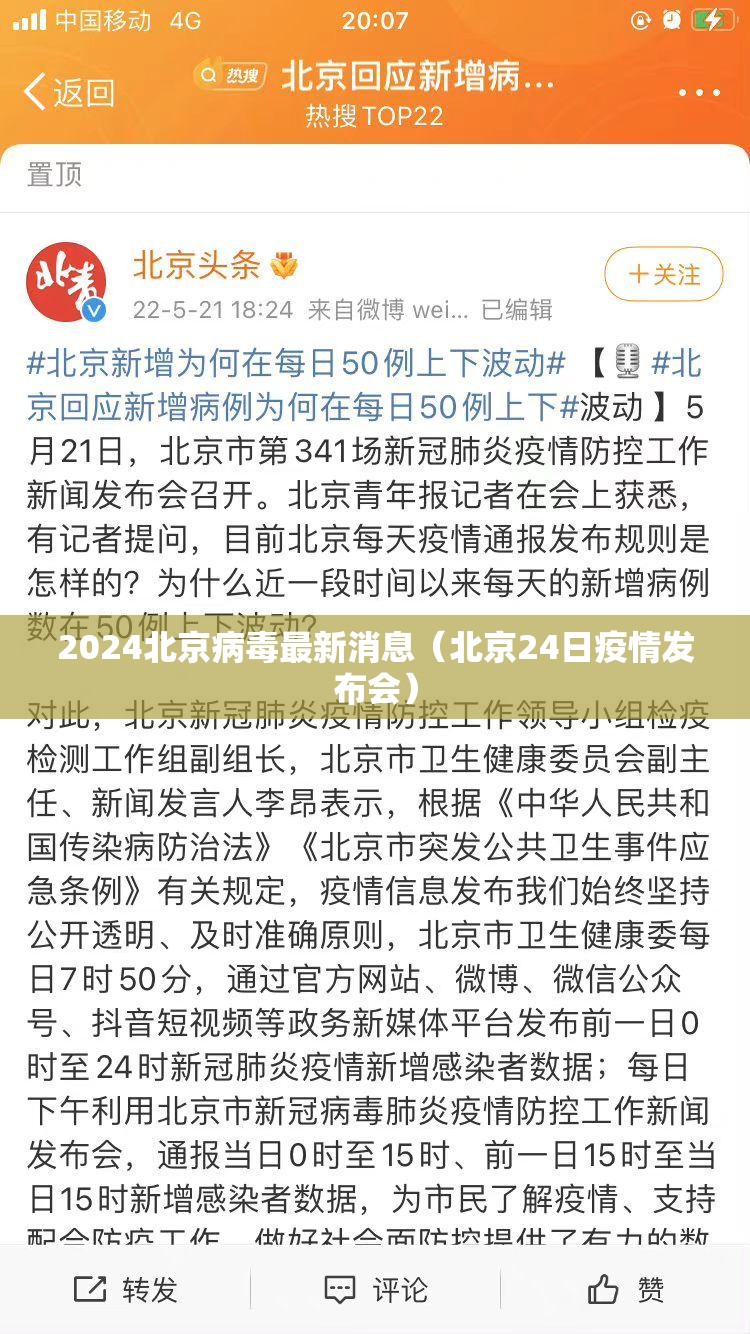Open the 北京头条 profile avatar
Screen dimensions: 750x1334
66,283
